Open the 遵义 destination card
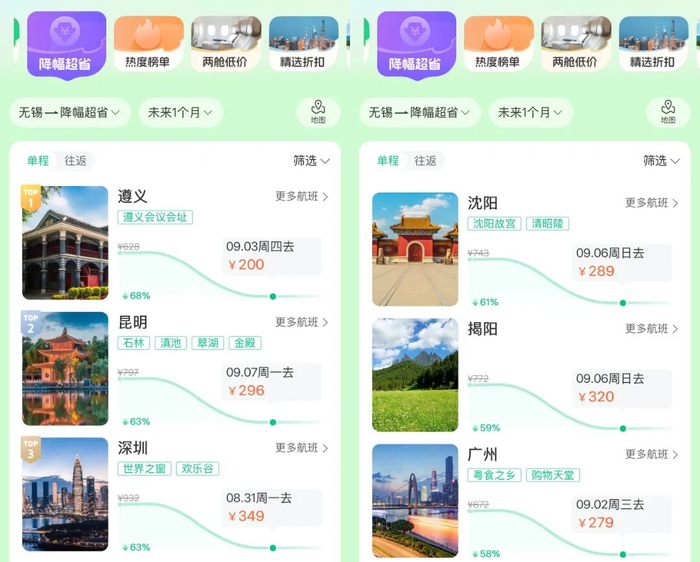 175,242
